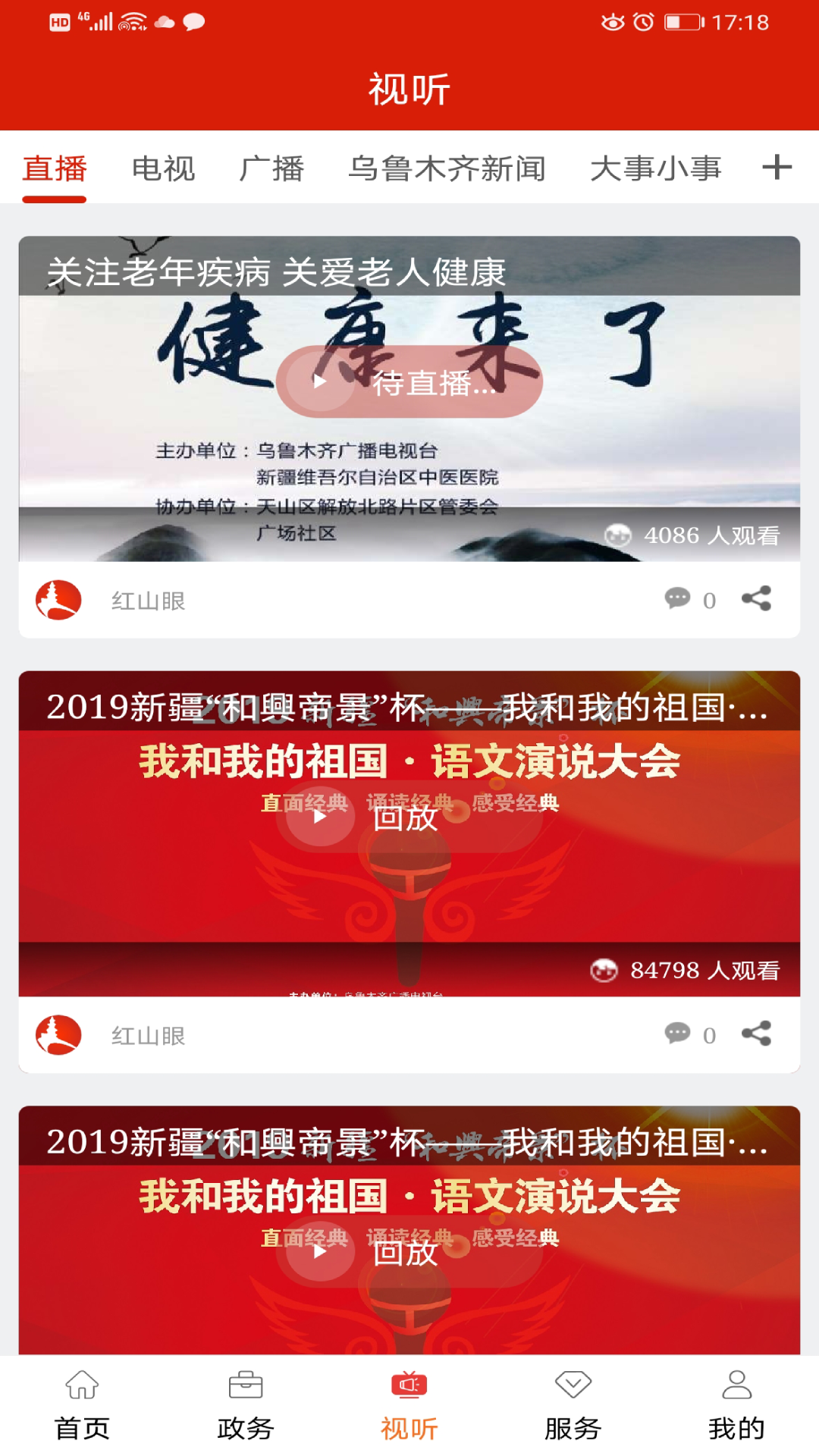Select the 直播 tab
The height and width of the screenshot is (1456, 819).
click(x=55, y=168)
